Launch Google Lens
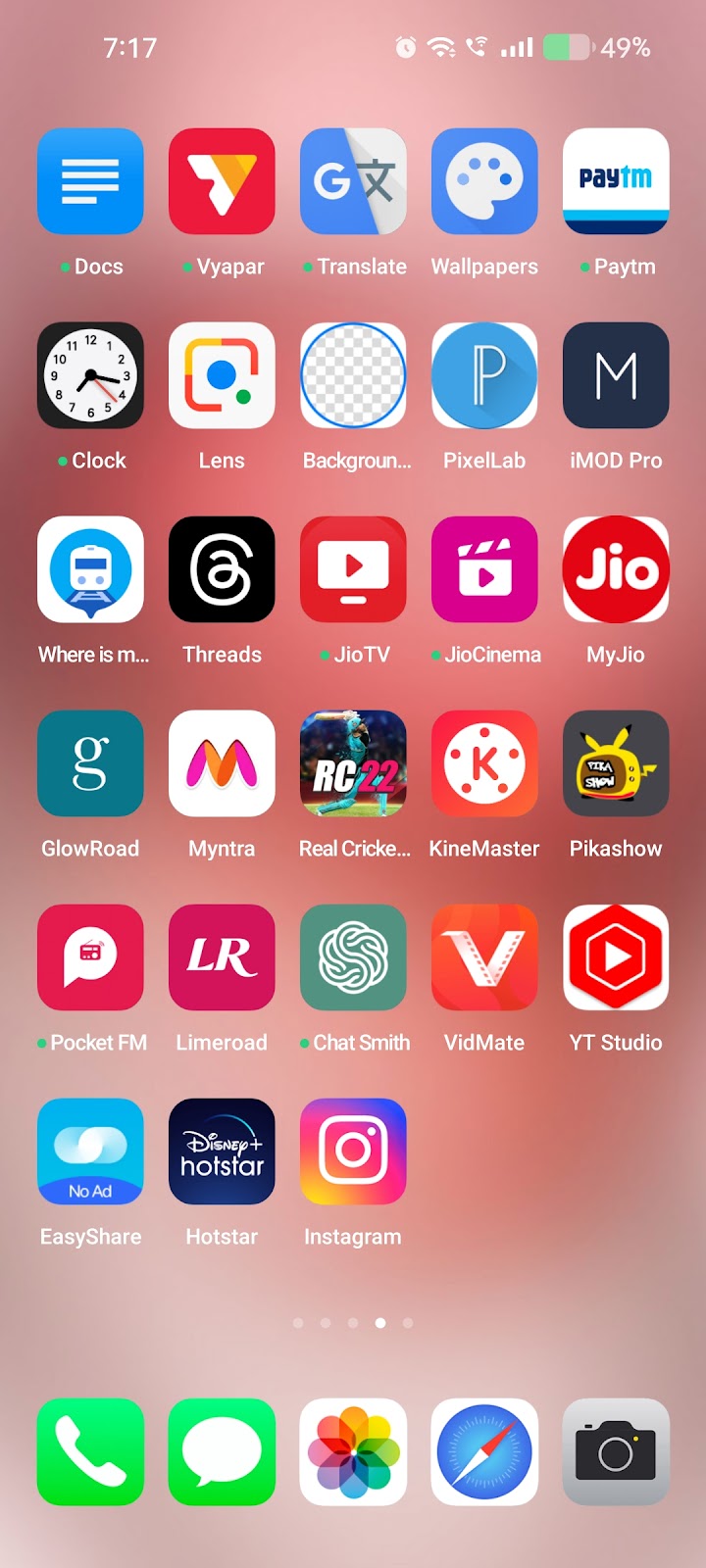The width and height of the screenshot is (706, 1568). [222, 375]
